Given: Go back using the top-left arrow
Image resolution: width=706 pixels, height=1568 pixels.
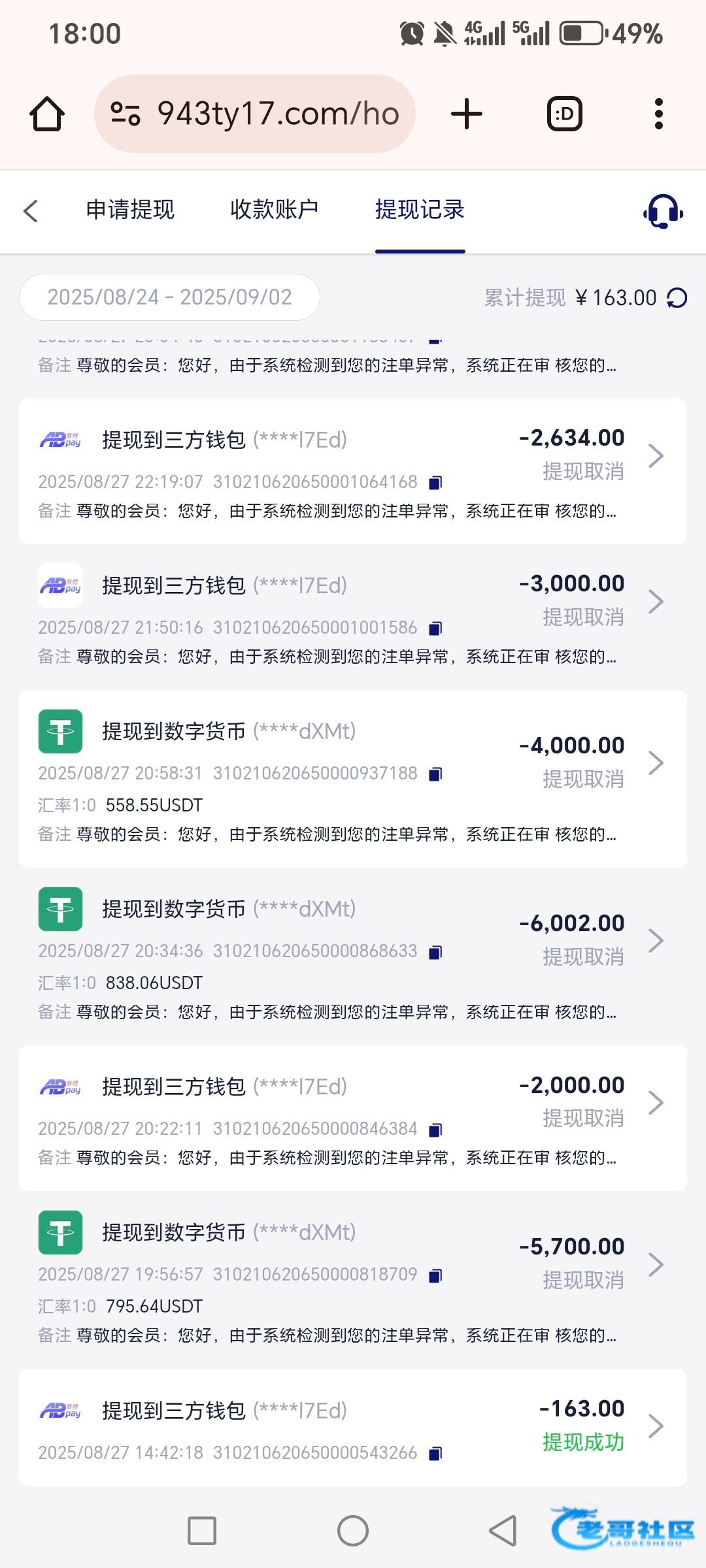Looking at the screenshot, I should point(31,210).
